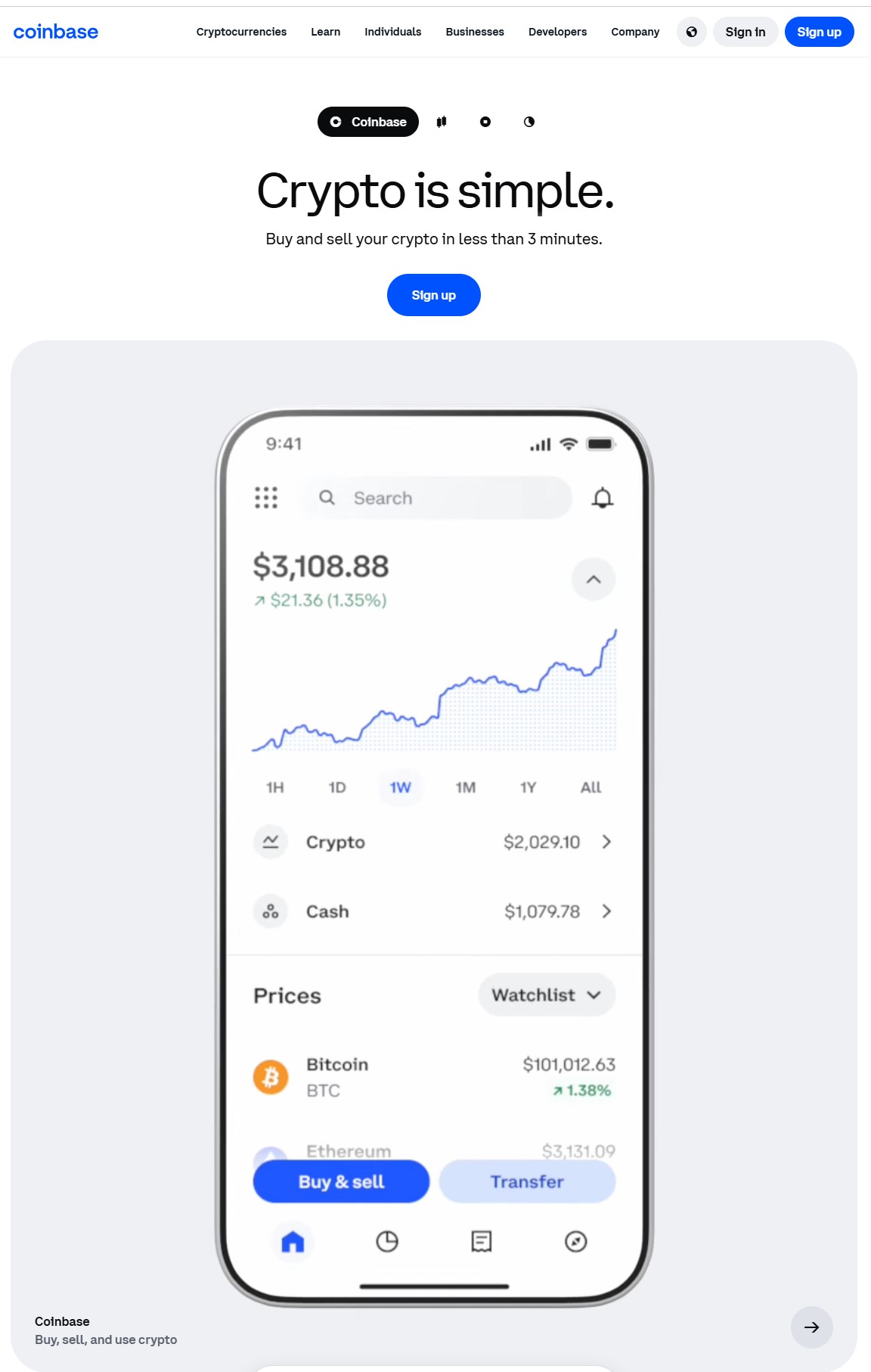871x1372 pixels.
Task: Tap the Sign in button
Action: (745, 32)
